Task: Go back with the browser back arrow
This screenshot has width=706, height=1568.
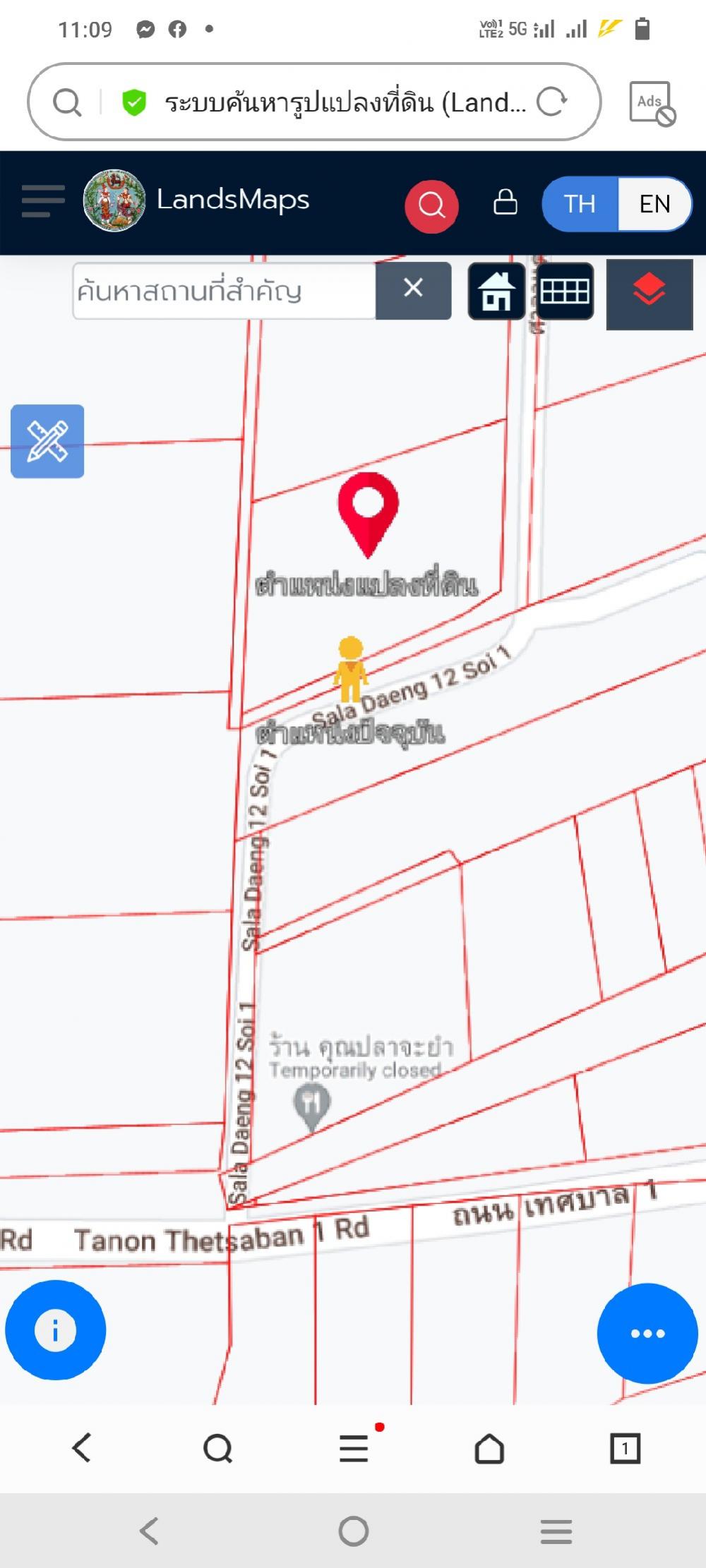Action: [x=82, y=1448]
